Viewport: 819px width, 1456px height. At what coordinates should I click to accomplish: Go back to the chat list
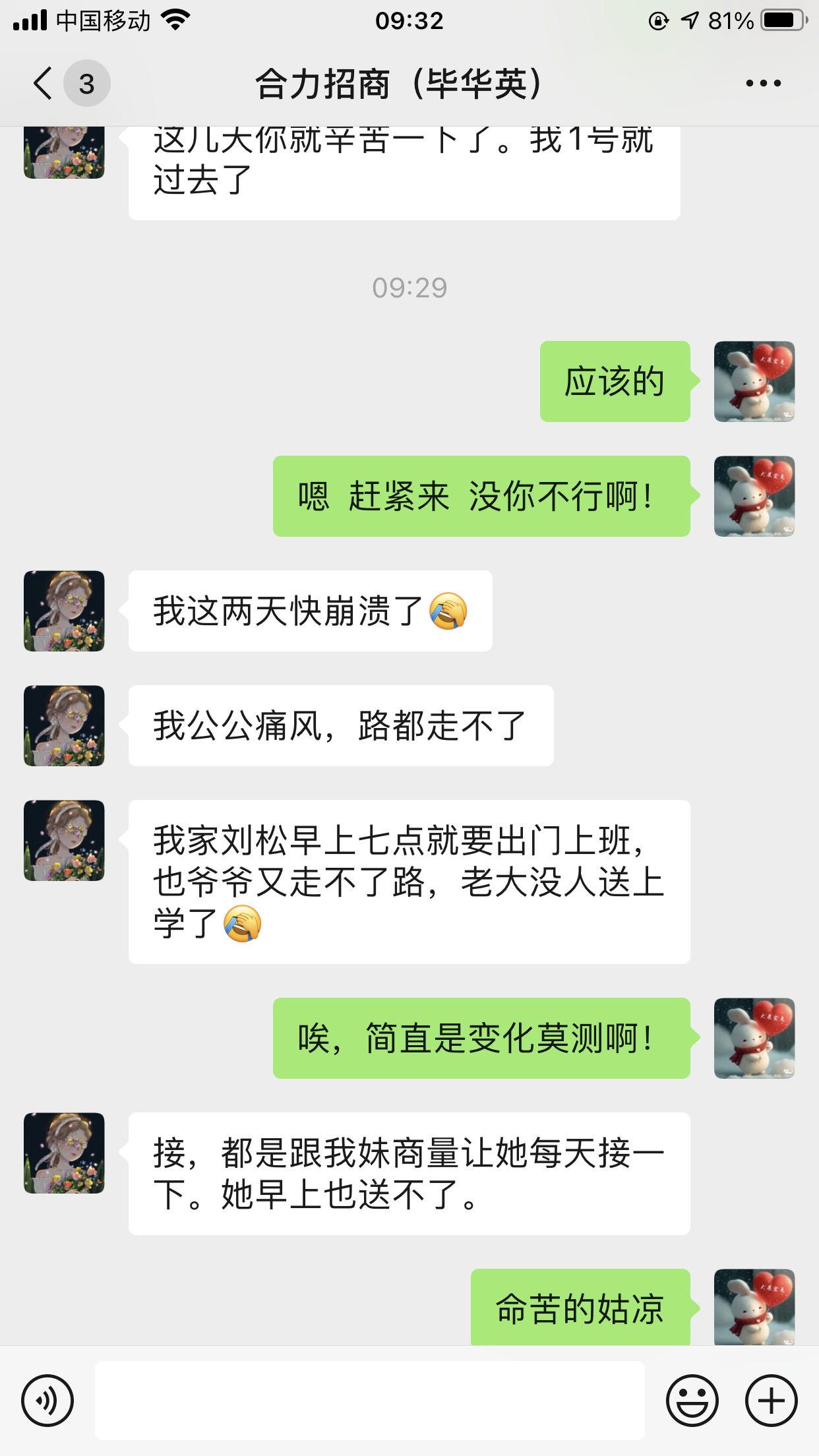pyautogui.click(x=44, y=84)
